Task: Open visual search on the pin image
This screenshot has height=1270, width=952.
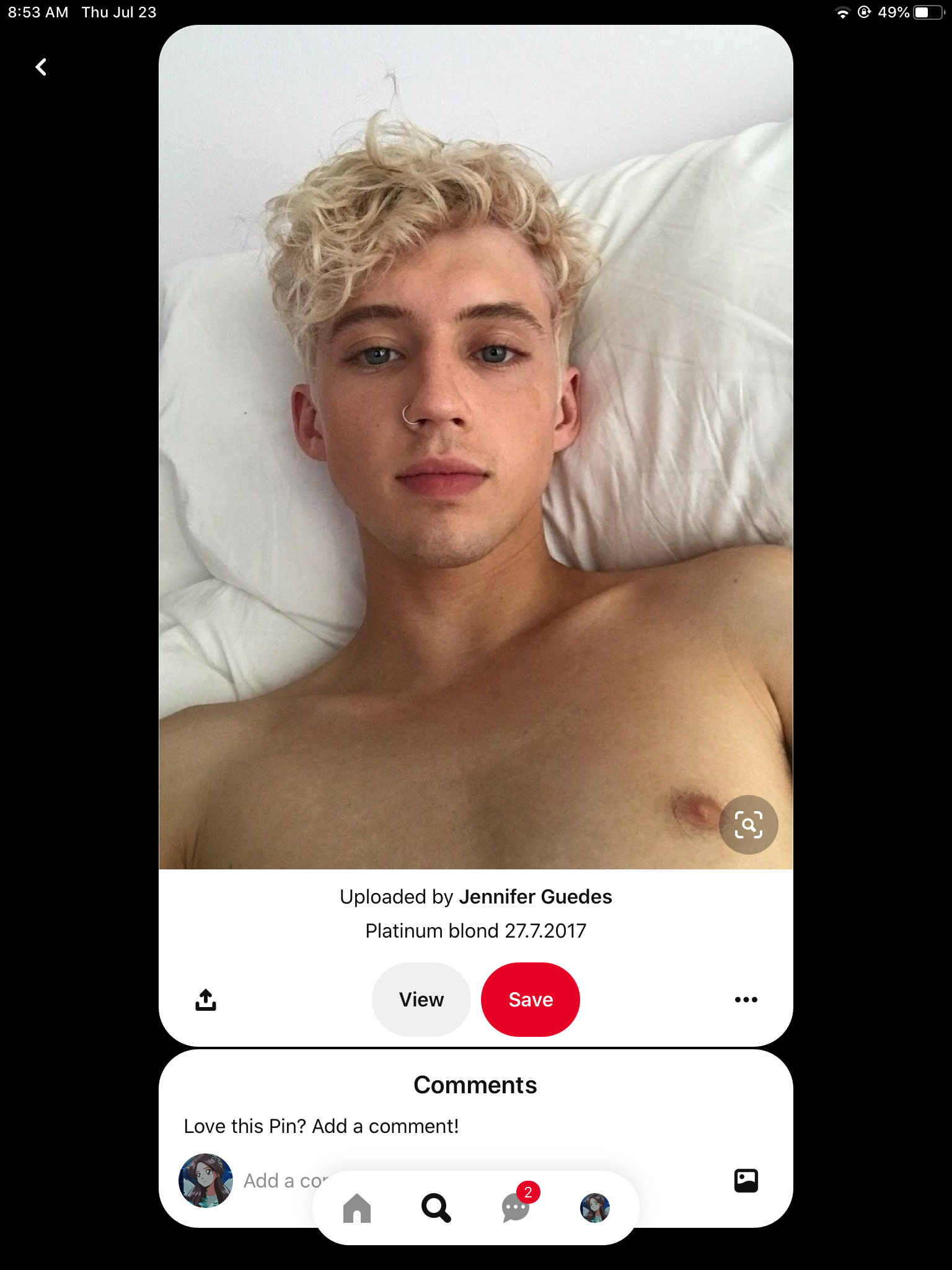Action: click(x=748, y=825)
